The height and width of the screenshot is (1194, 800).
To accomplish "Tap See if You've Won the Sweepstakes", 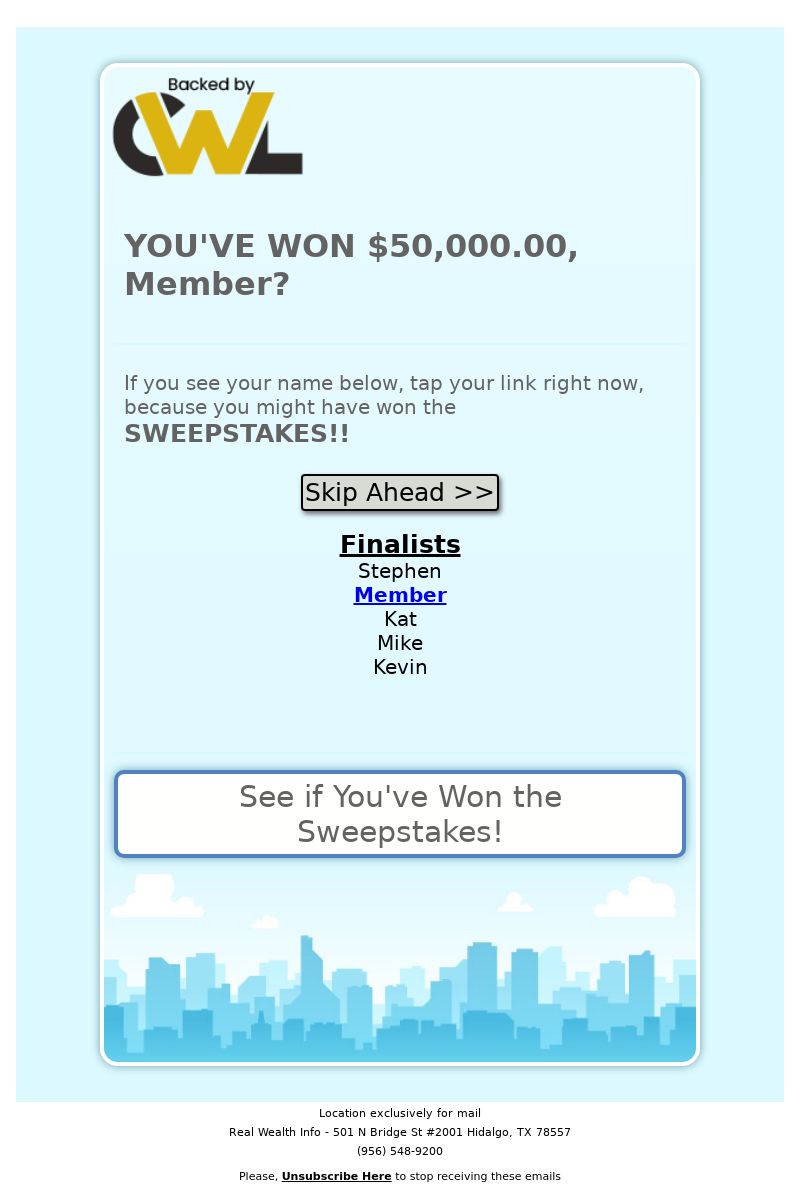I will [x=400, y=814].
